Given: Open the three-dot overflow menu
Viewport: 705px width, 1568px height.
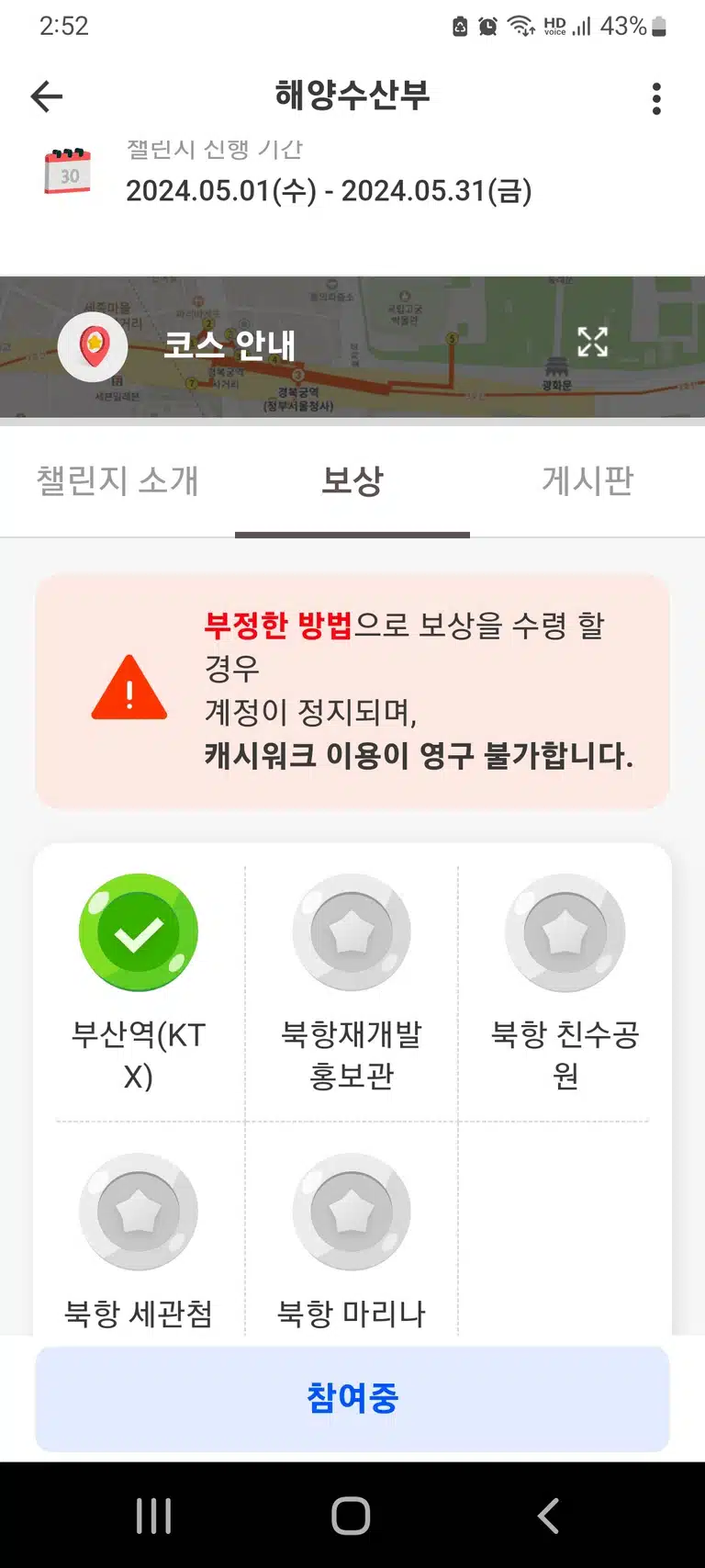Looking at the screenshot, I should [656, 98].
